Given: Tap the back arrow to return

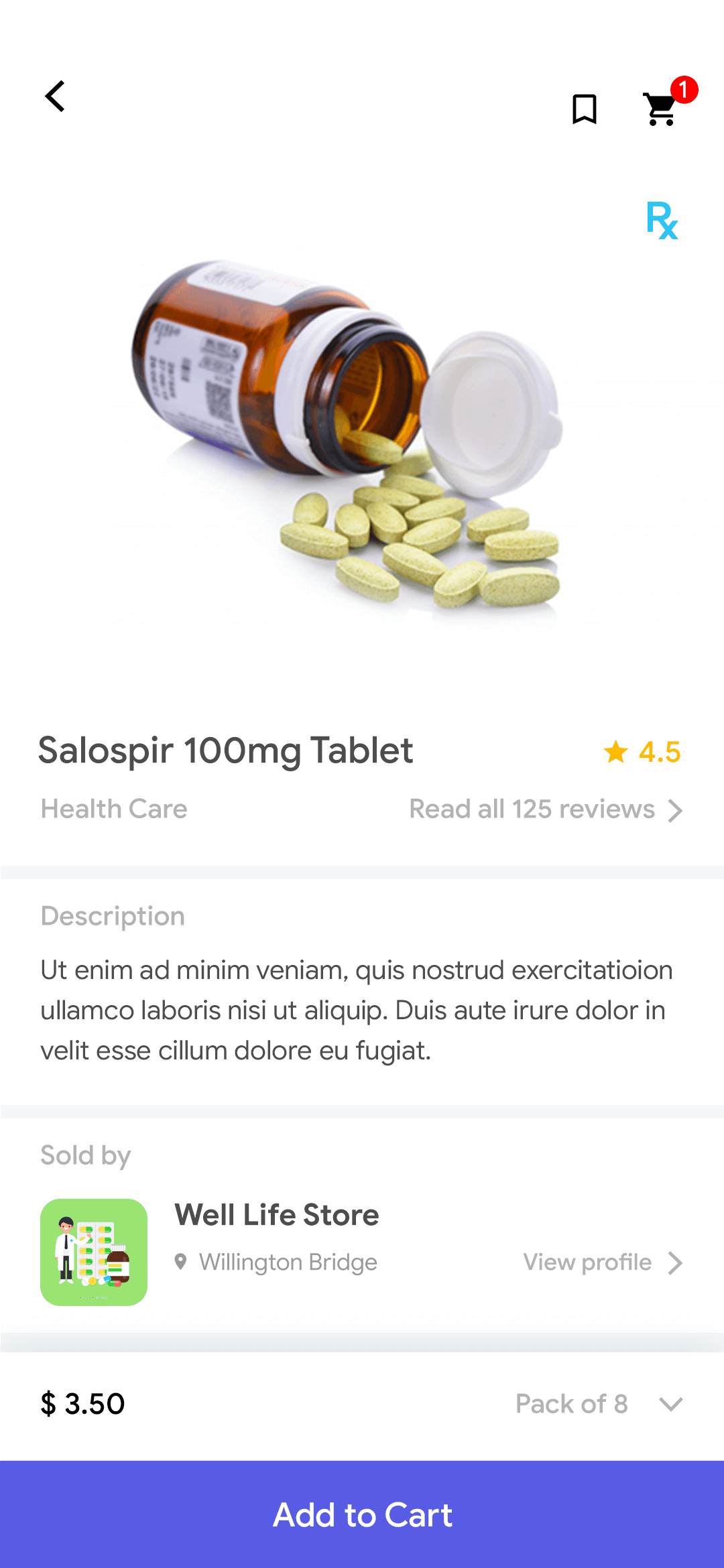Looking at the screenshot, I should (x=56, y=96).
